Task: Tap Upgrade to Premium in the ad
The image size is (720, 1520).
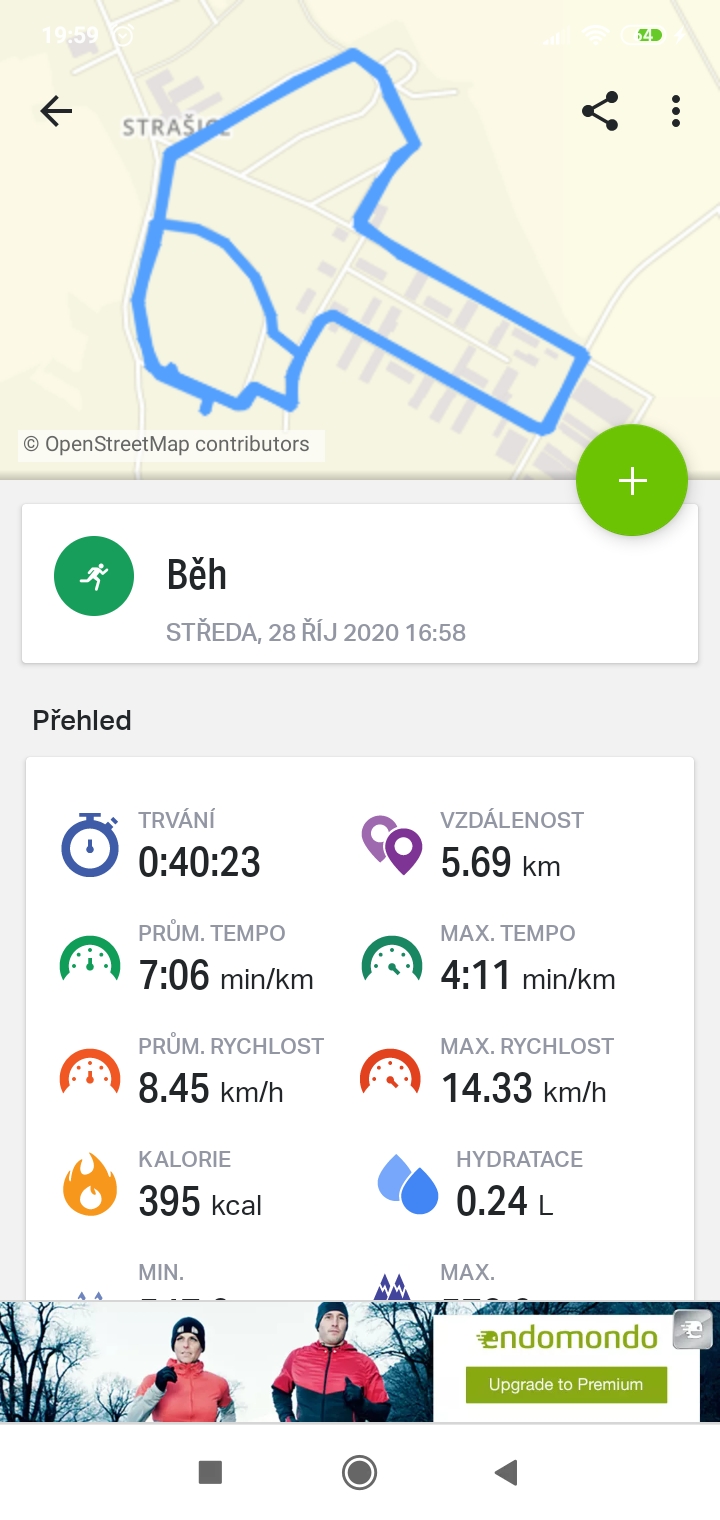Action: tap(566, 1384)
